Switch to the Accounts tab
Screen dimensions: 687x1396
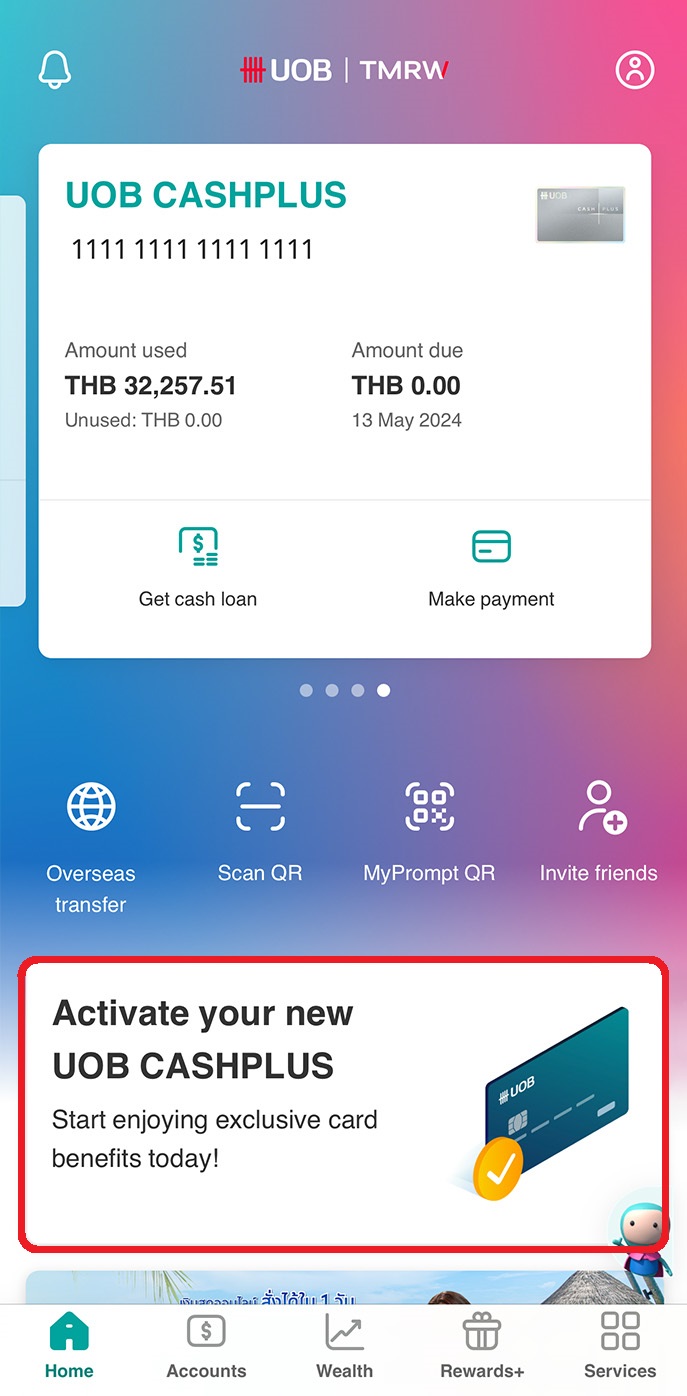click(x=206, y=1347)
